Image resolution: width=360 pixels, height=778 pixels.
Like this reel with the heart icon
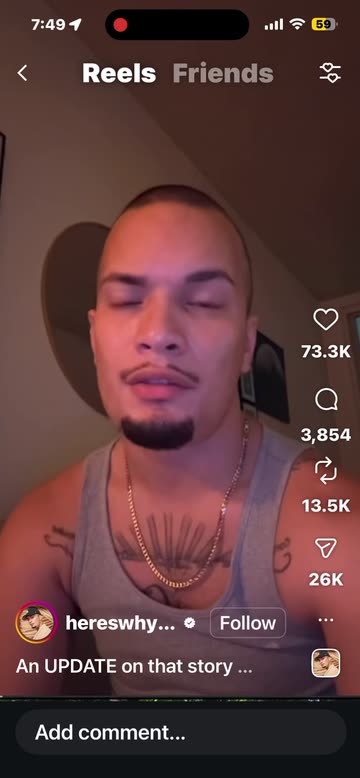point(326,320)
